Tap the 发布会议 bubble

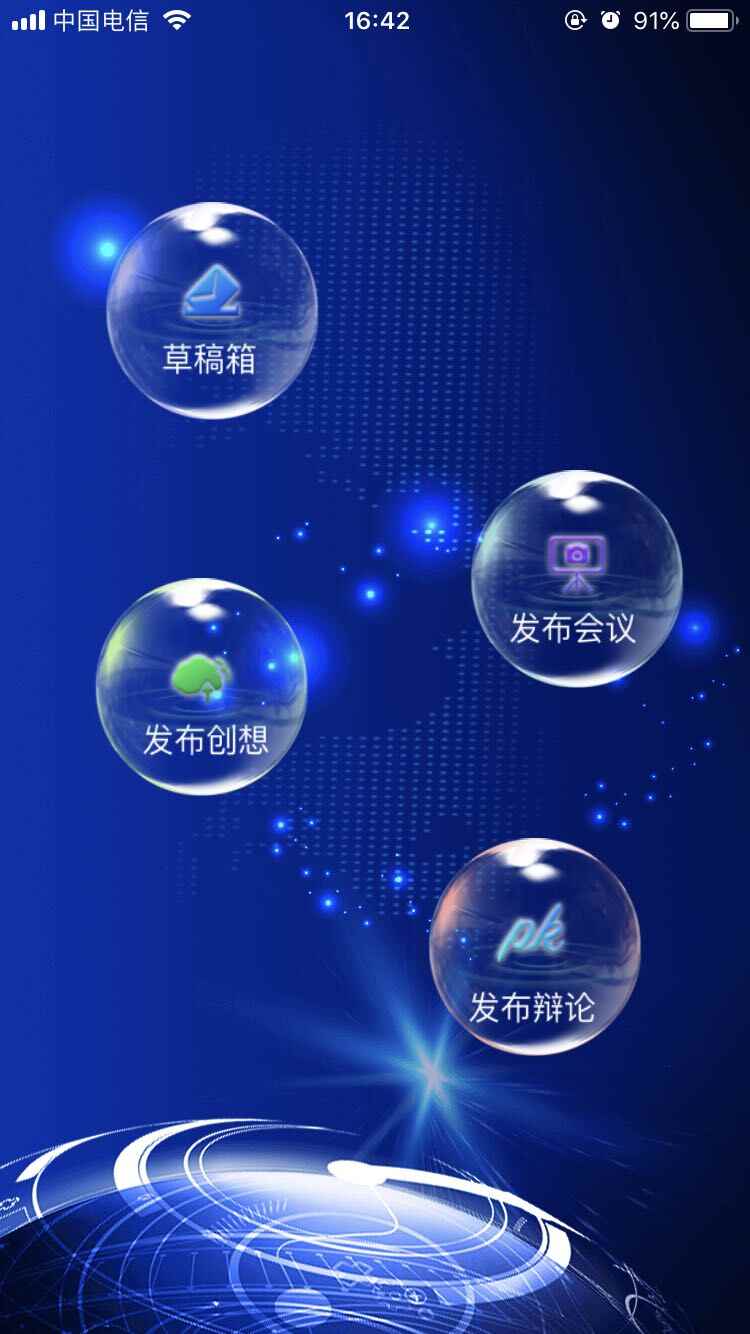577,579
